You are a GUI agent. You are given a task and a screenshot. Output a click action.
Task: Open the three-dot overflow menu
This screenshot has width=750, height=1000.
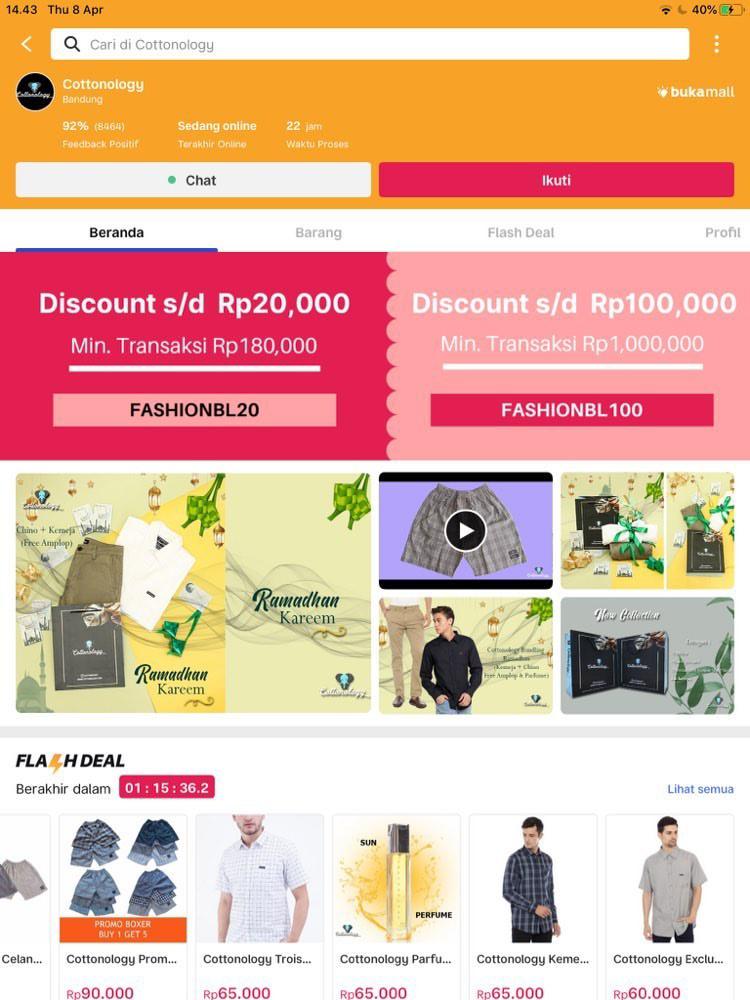[716, 44]
